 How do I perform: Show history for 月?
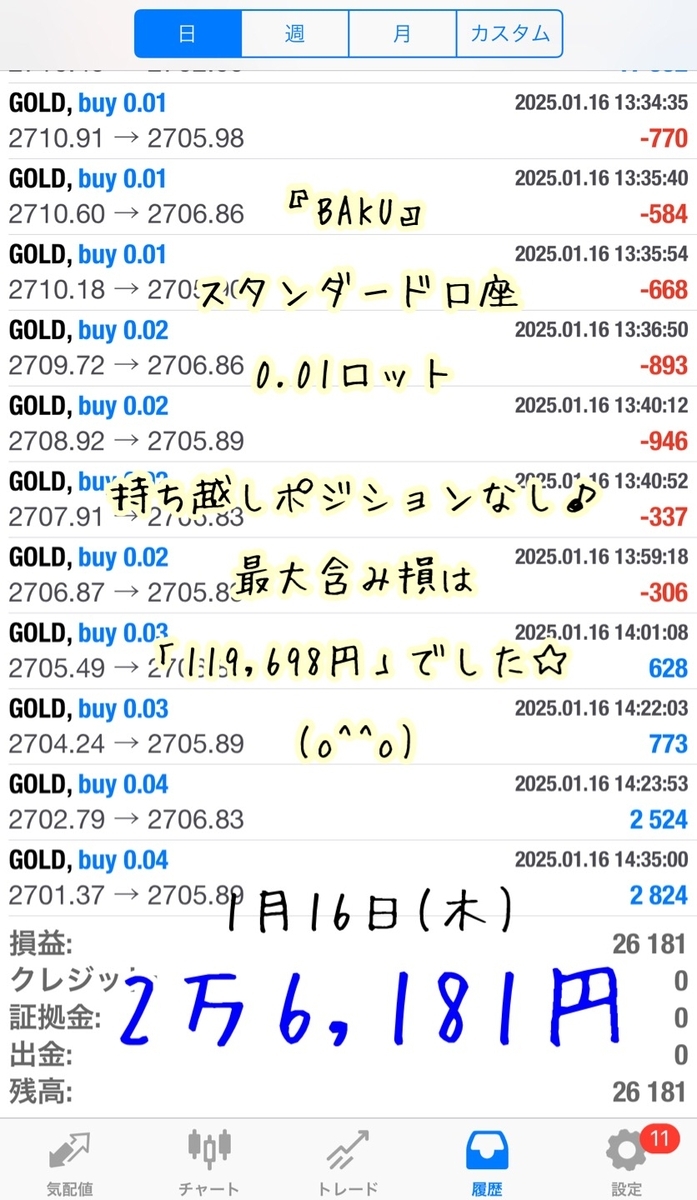[402, 34]
